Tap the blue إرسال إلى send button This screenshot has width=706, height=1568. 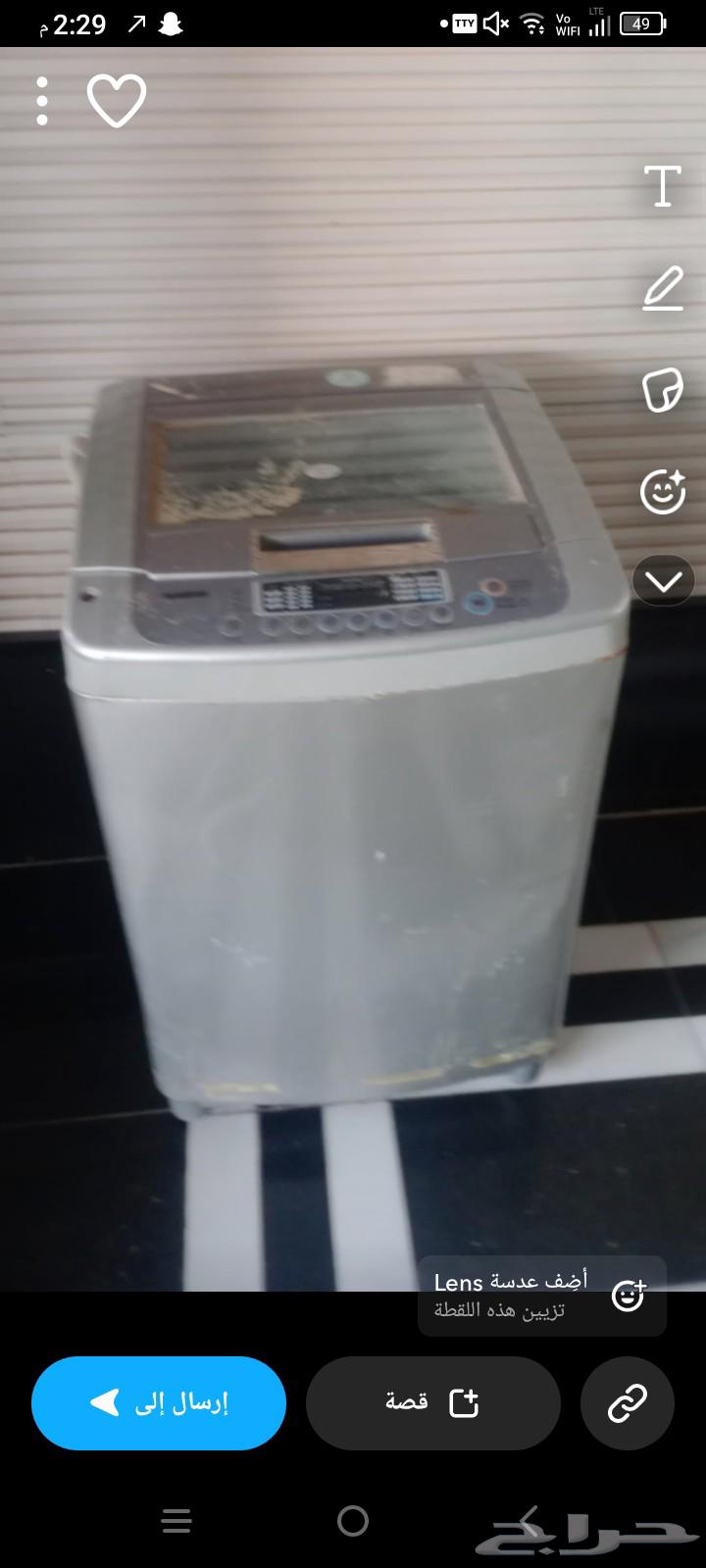coord(159,1402)
